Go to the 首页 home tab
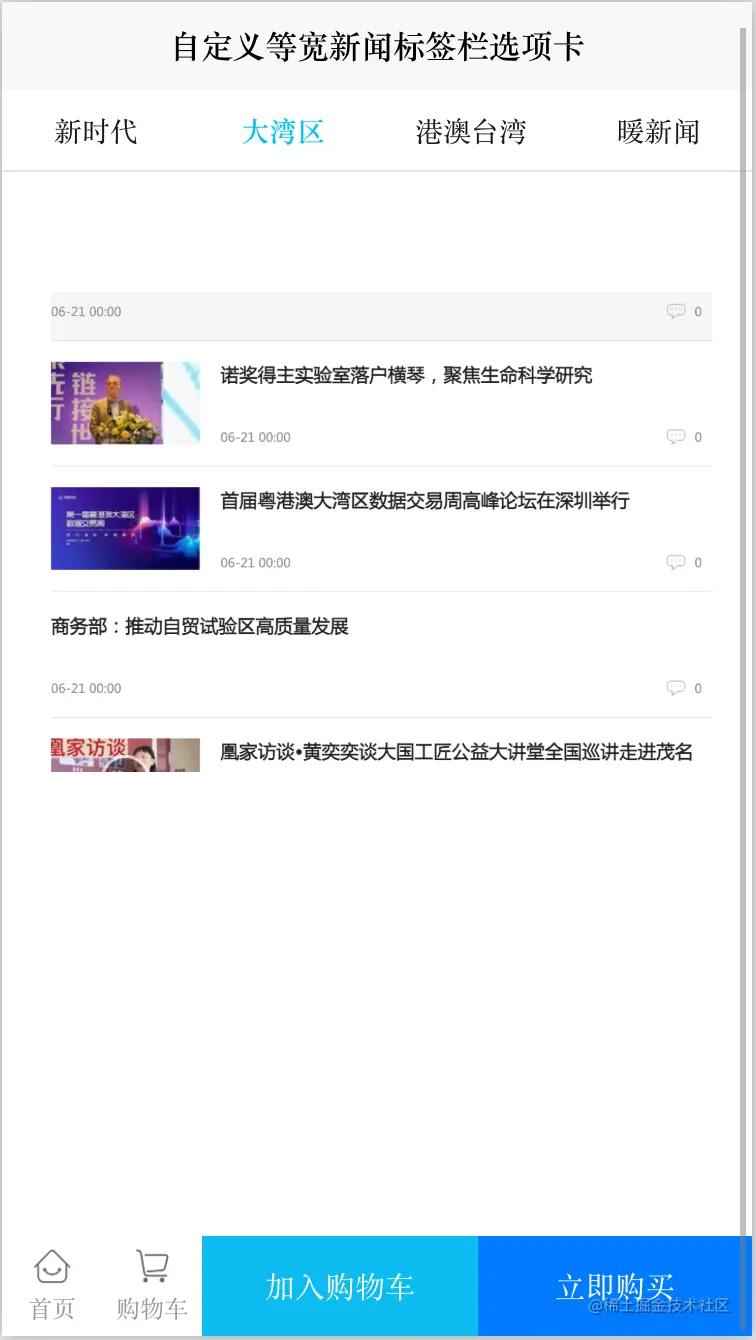756x1340 pixels. pos(52,1286)
